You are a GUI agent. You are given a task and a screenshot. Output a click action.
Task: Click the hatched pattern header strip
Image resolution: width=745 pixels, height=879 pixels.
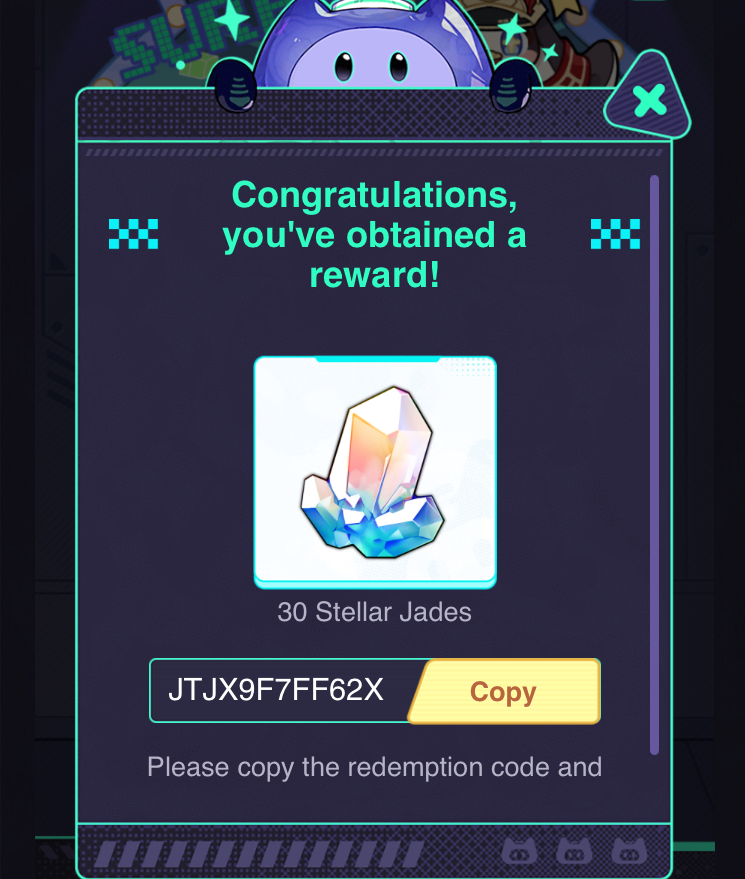point(374,112)
